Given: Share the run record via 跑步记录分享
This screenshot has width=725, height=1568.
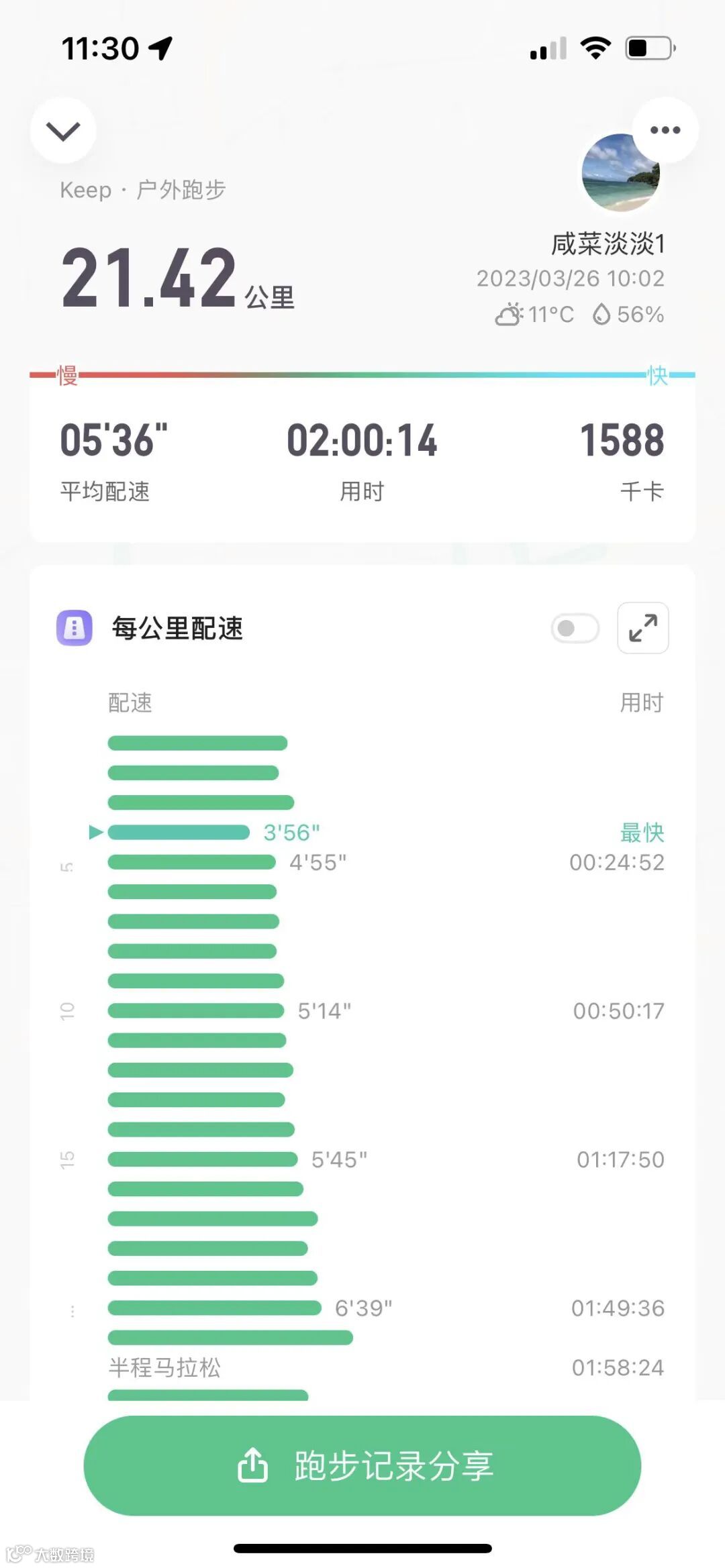Looking at the screenshot, I should pyautogui.click(x=362, y=1465).
